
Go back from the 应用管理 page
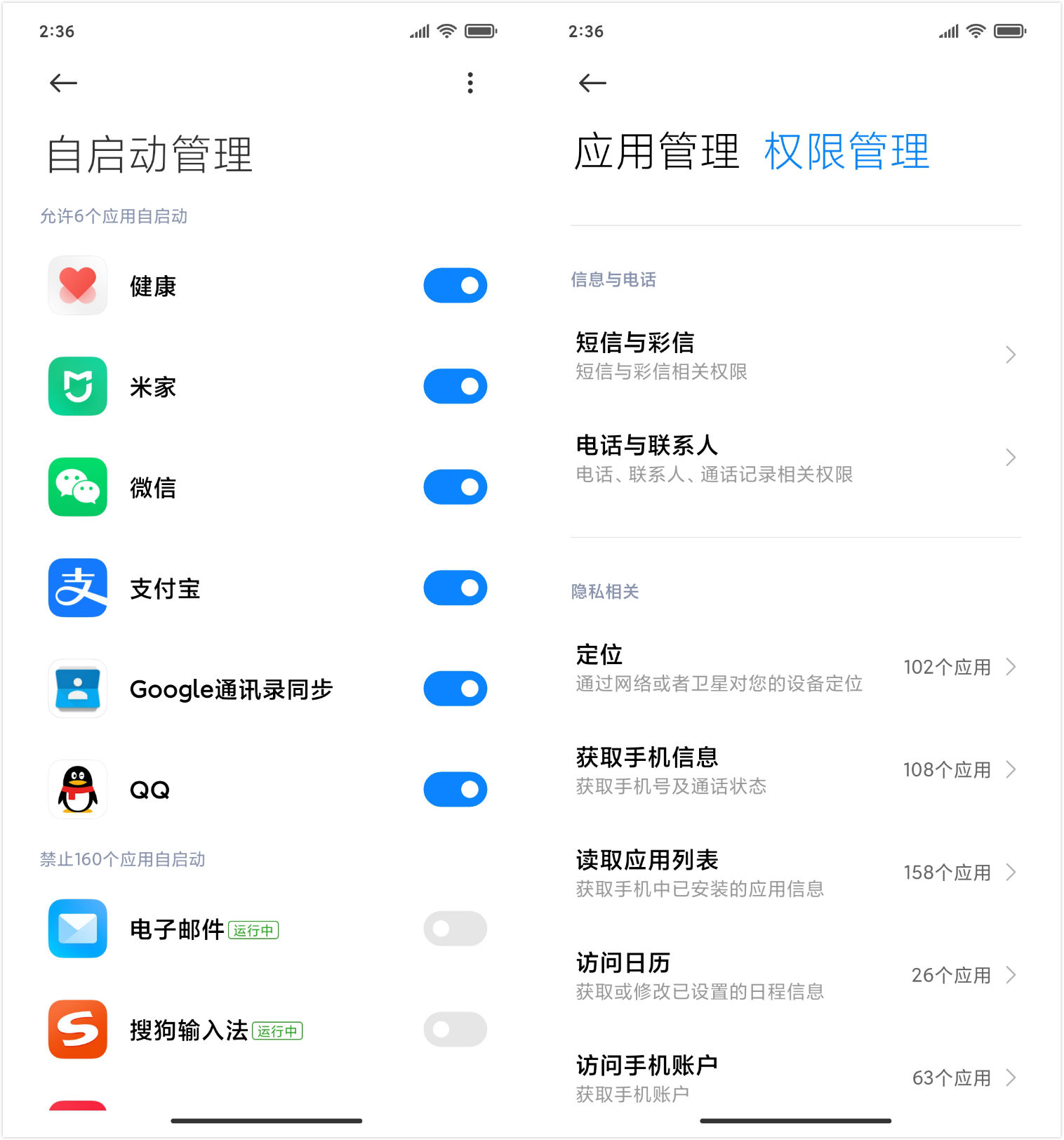click(592, 83)
